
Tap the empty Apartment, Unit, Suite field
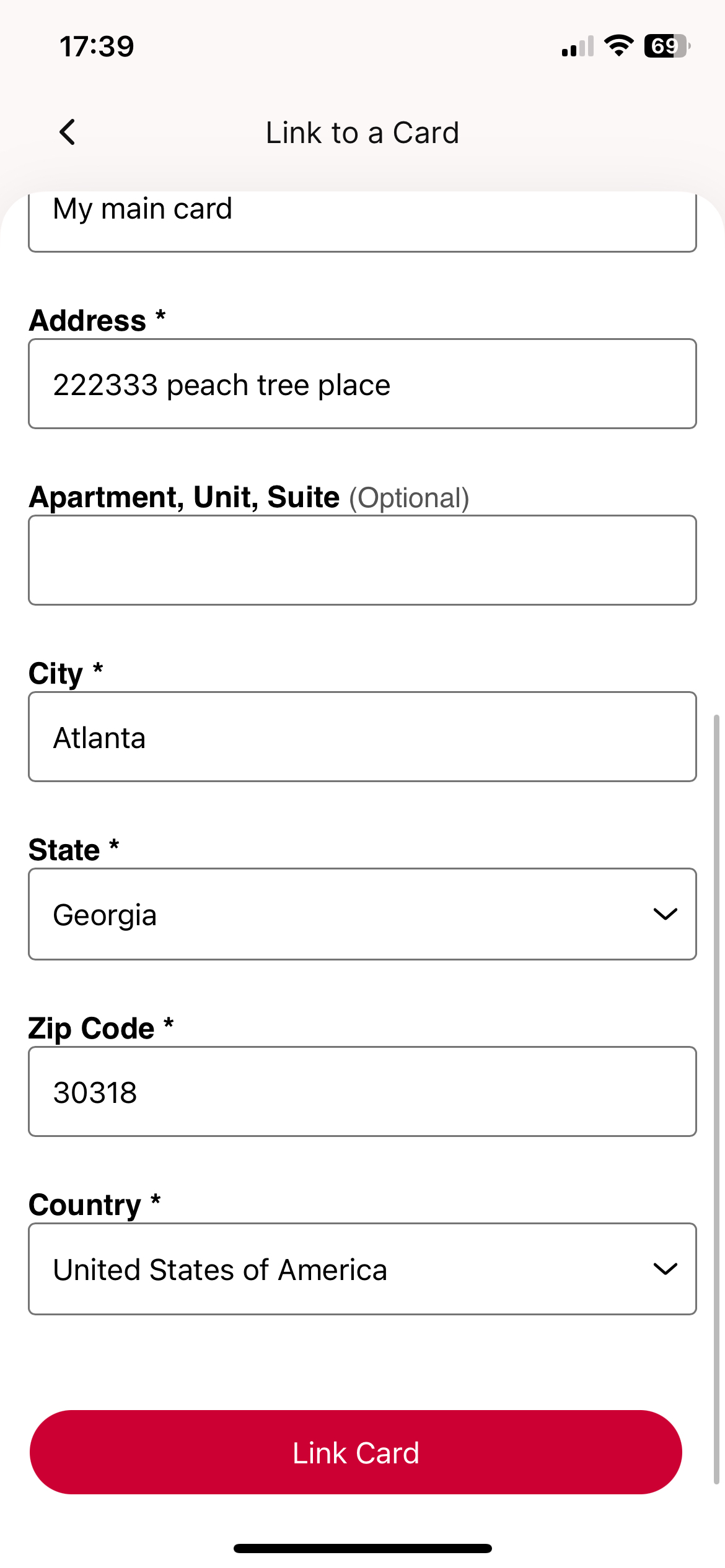(x=362, y=559)
